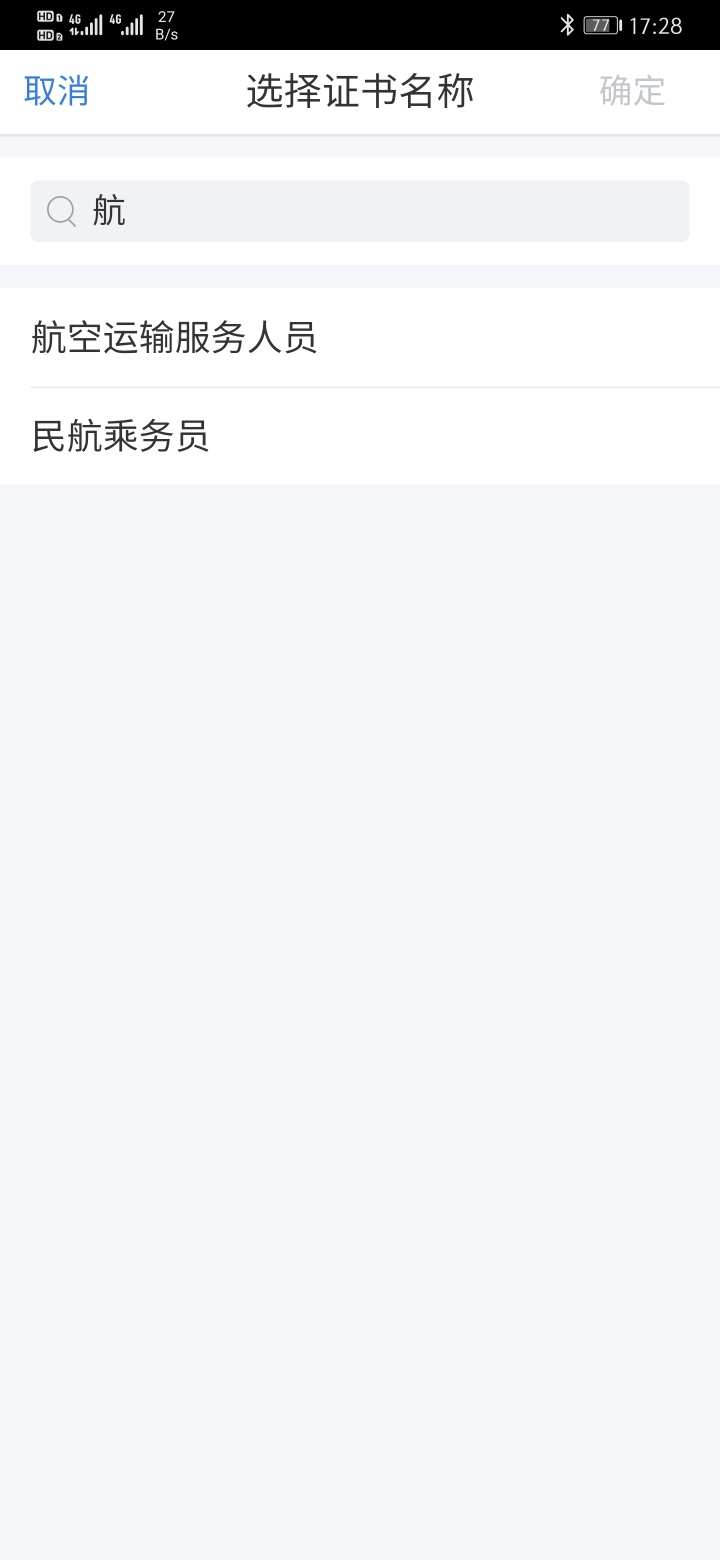Confirm the selection with 确定

(632, 91)
